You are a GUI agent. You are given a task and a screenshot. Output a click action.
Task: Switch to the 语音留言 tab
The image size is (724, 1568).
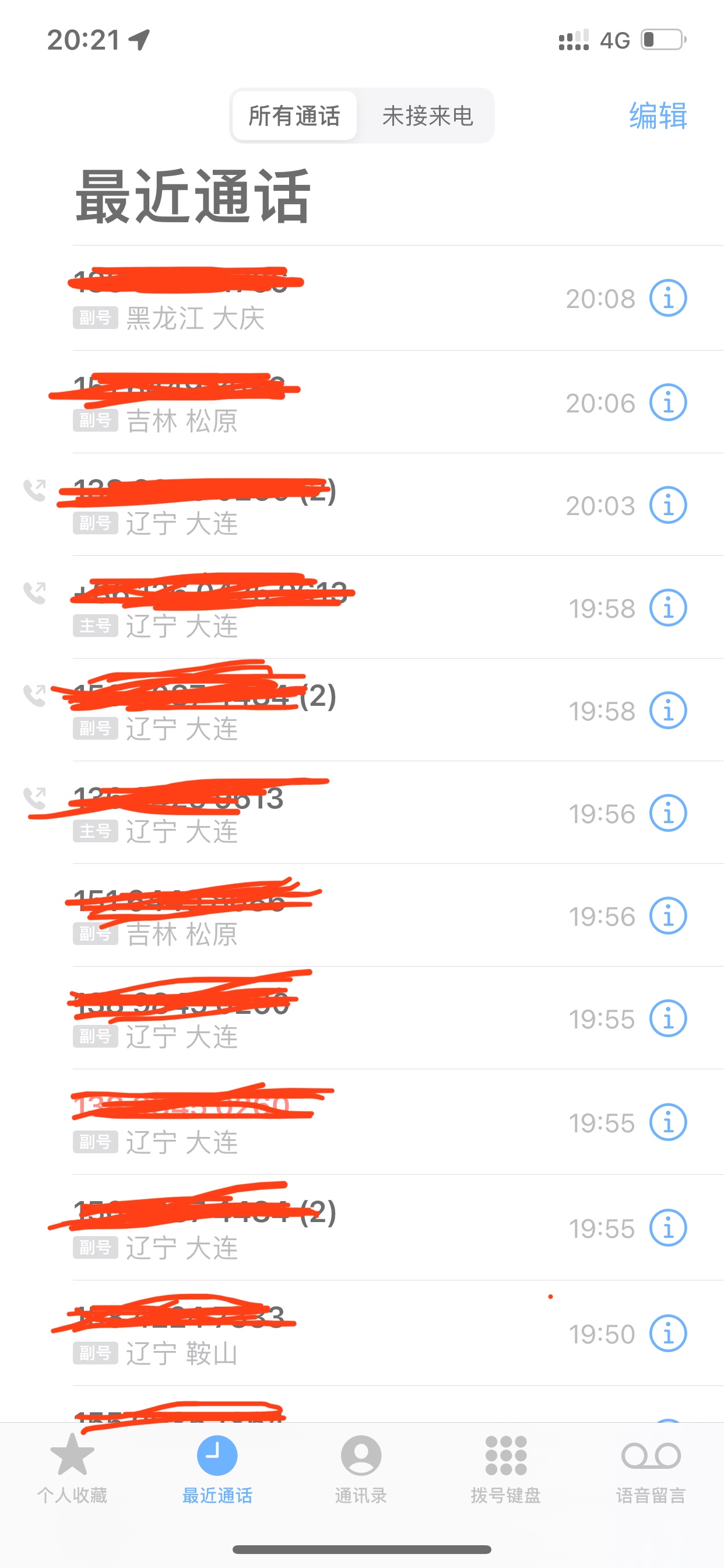click(651, 1467)
